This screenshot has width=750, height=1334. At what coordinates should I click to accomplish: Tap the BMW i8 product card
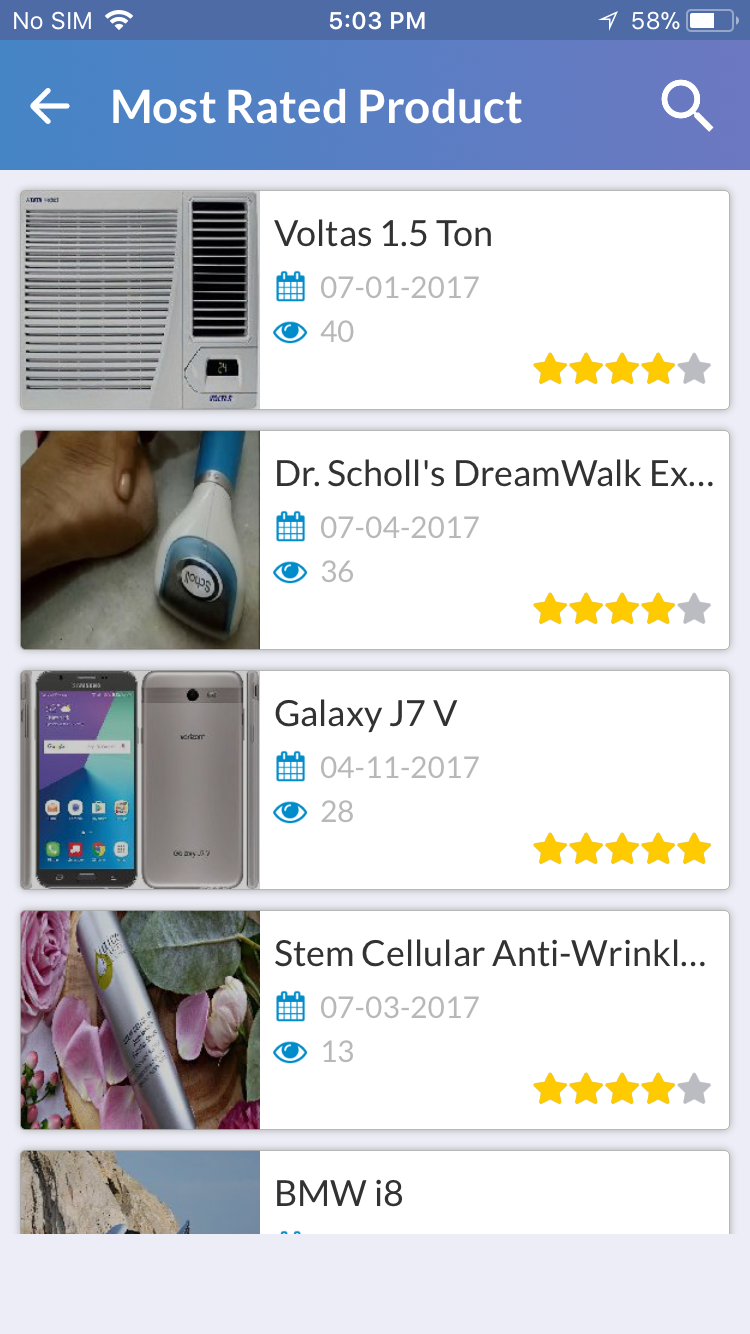[375, 1192]
